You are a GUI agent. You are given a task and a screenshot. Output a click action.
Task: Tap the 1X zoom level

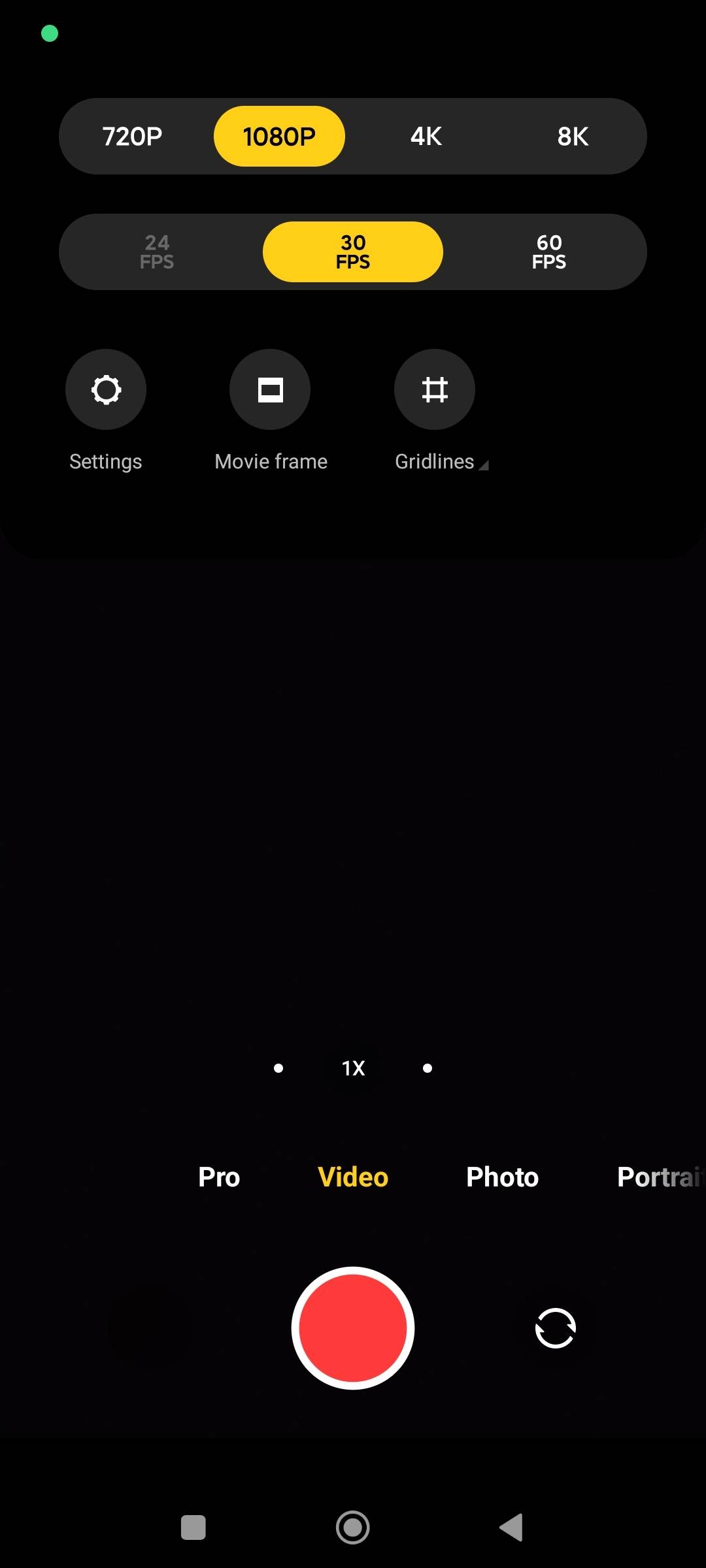tap(353, 1068)
